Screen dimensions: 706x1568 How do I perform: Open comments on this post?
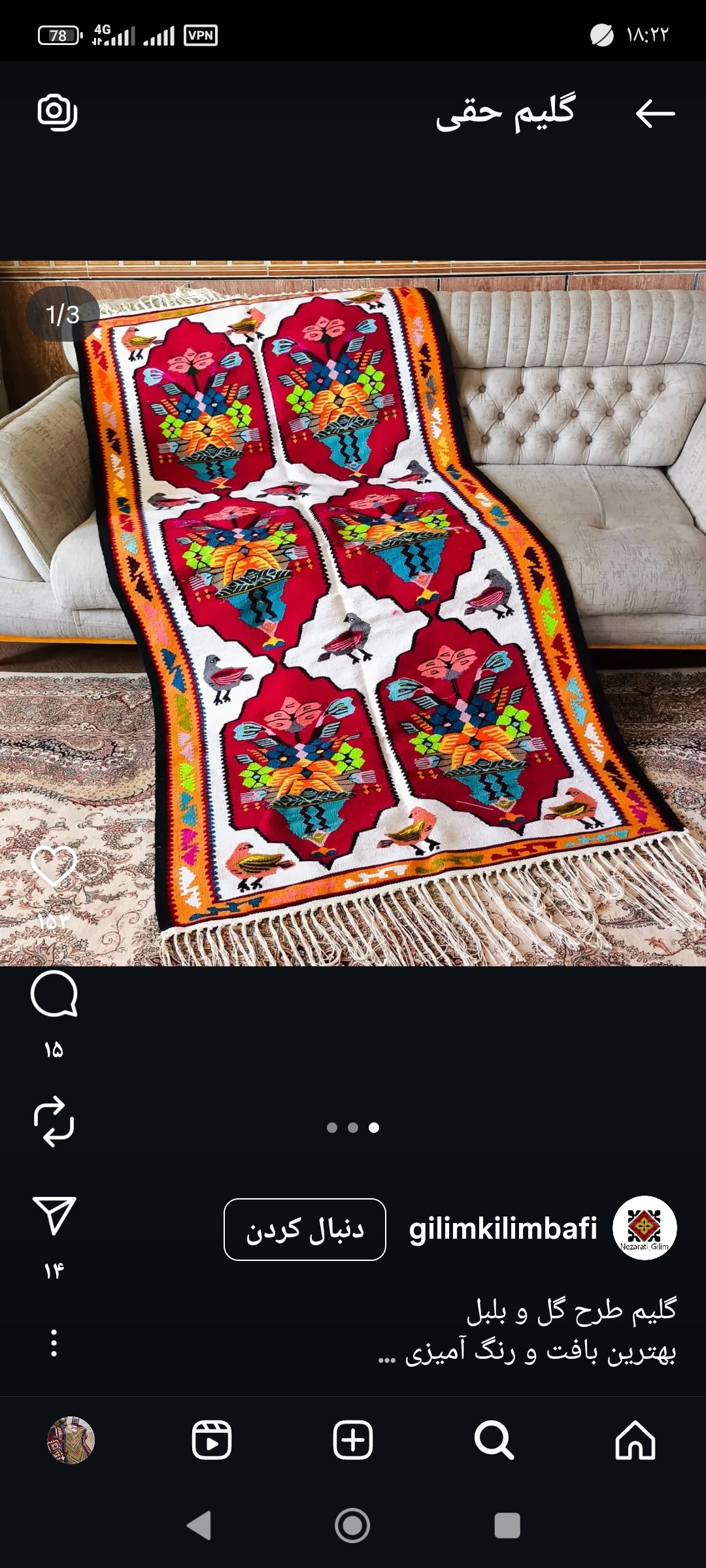(54, 994)
